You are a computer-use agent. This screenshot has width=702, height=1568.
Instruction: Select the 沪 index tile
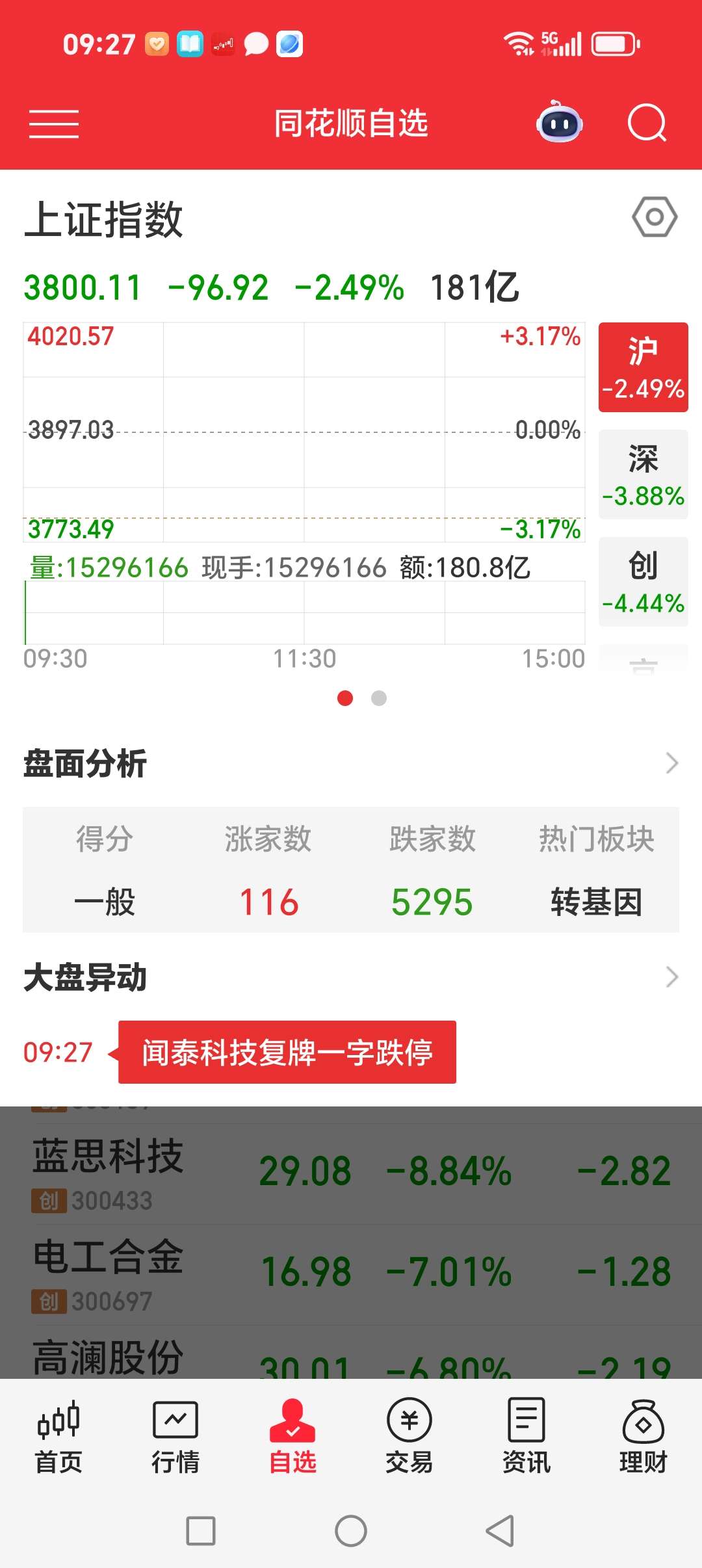coord(643,367)
